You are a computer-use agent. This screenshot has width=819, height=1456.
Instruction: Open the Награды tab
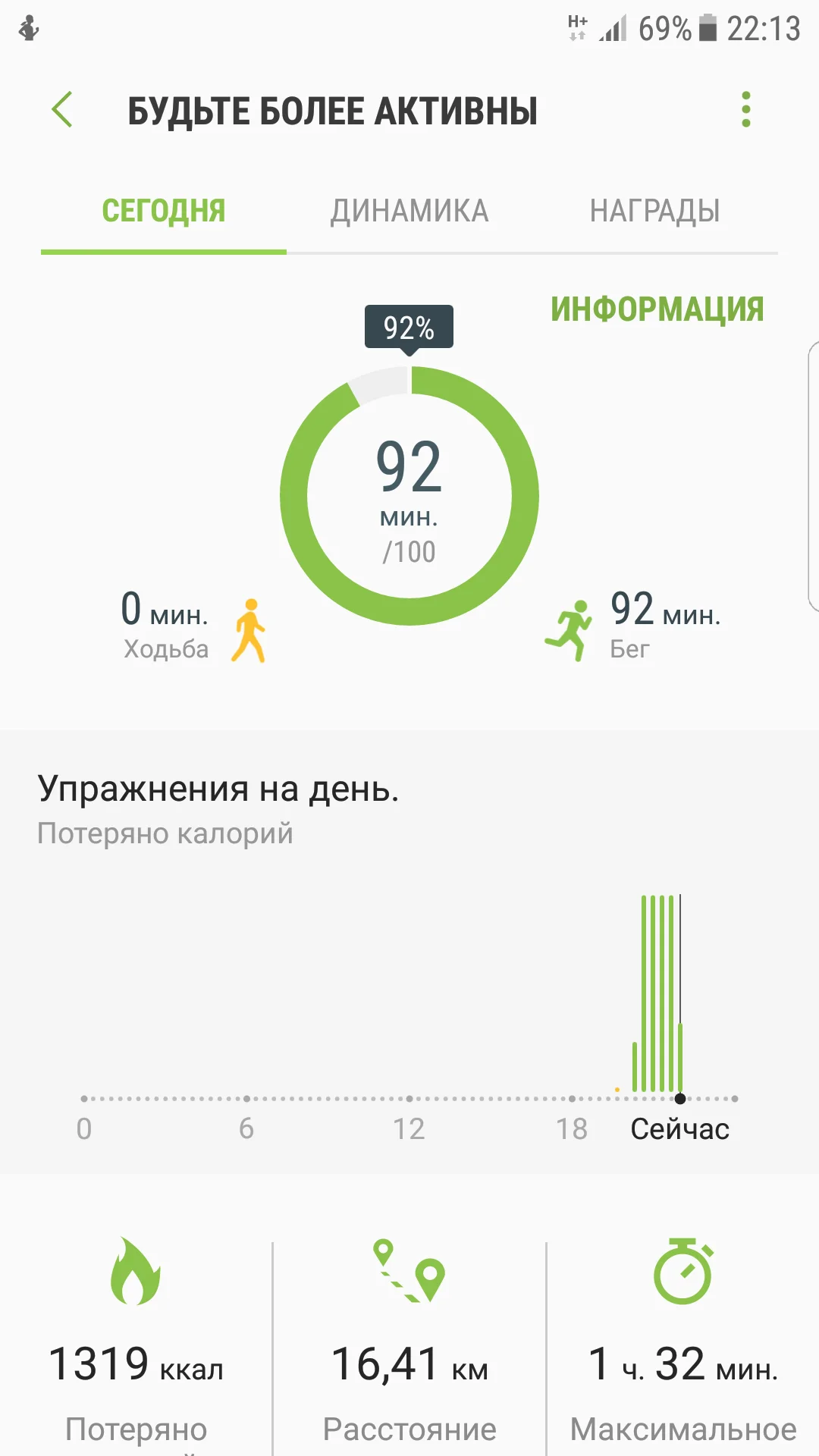point(655,211)
